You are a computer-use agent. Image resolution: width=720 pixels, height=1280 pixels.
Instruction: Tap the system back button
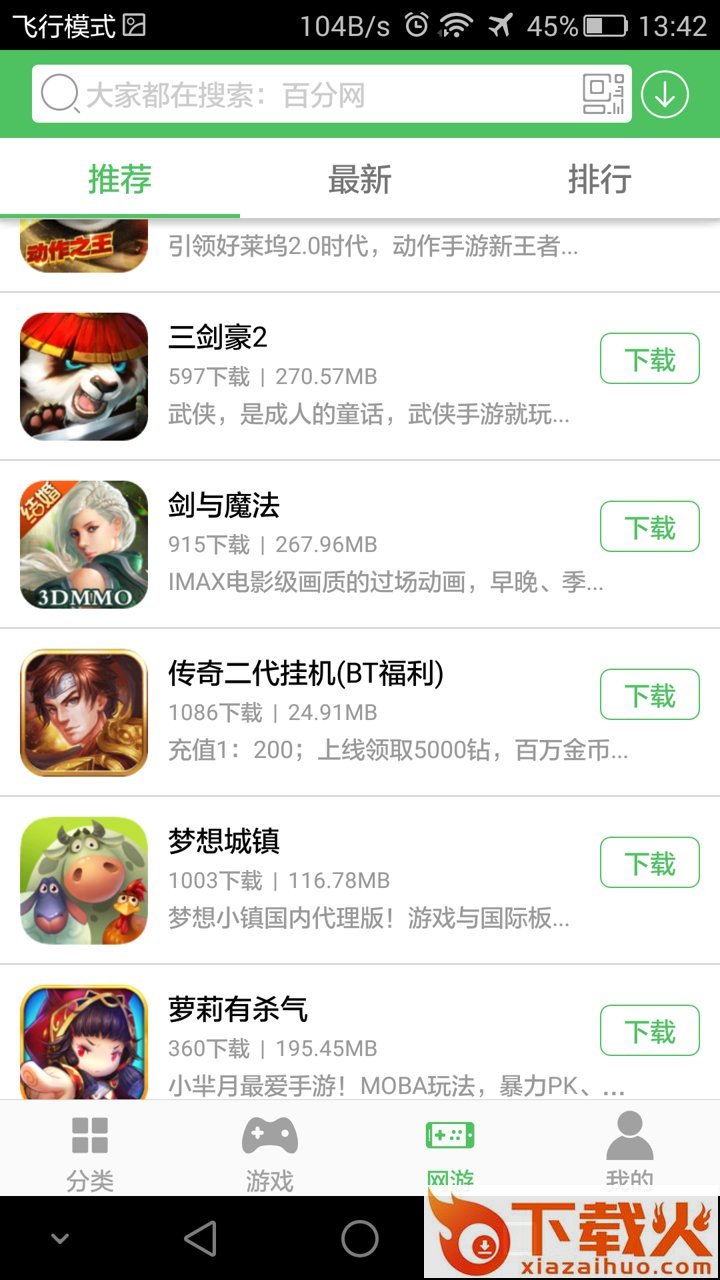pos(201,1239)
